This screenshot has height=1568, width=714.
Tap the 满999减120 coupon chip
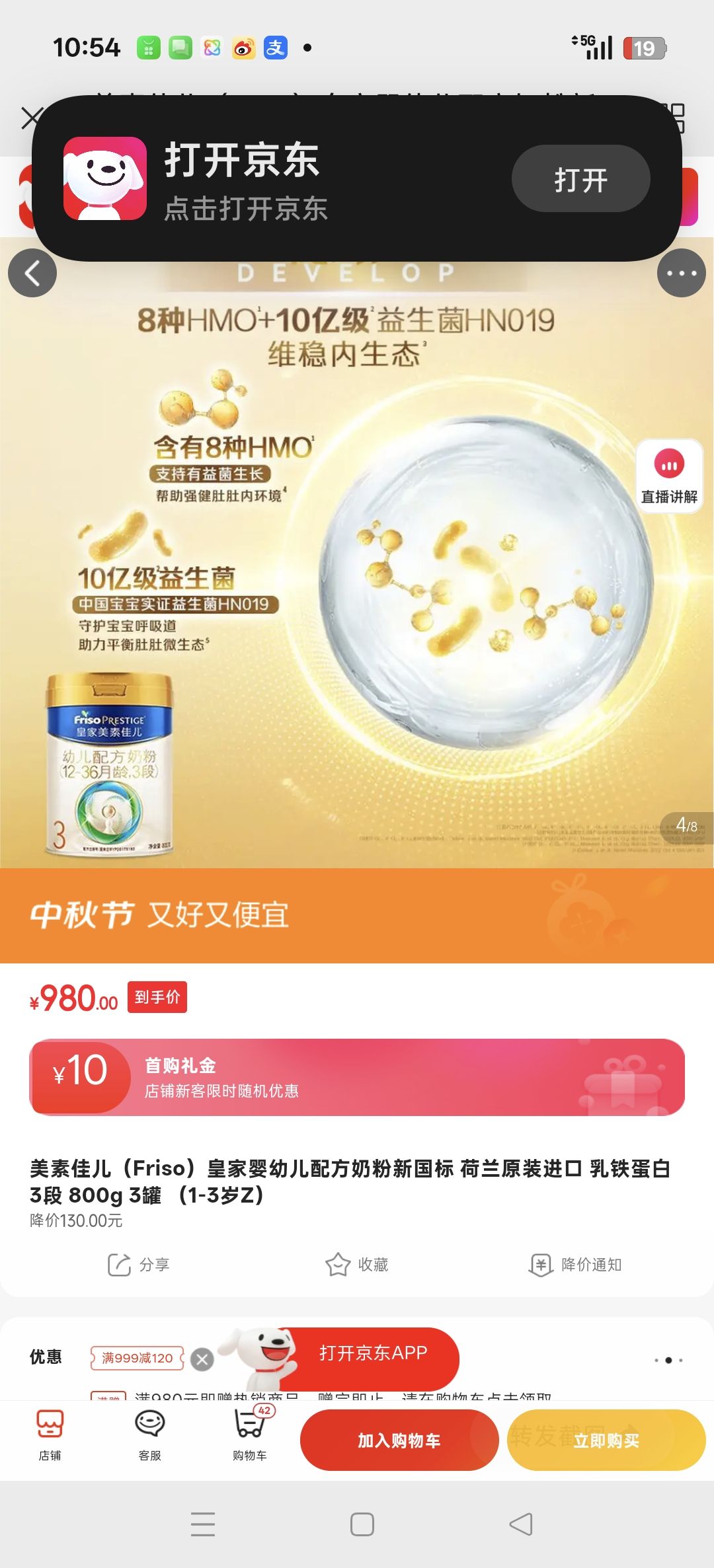click(x=137, y=1358)
